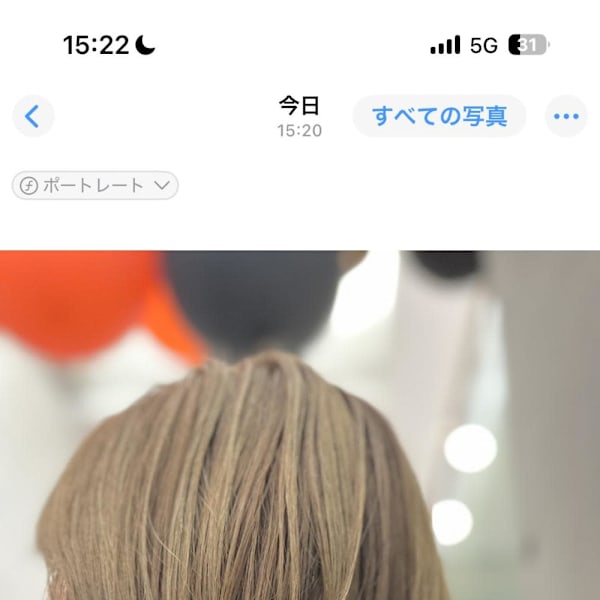The height and width of the screenshot is (600, 600).
Task: Tap the photo to toggle fullscreen view
Action: [x=300, y=430]
